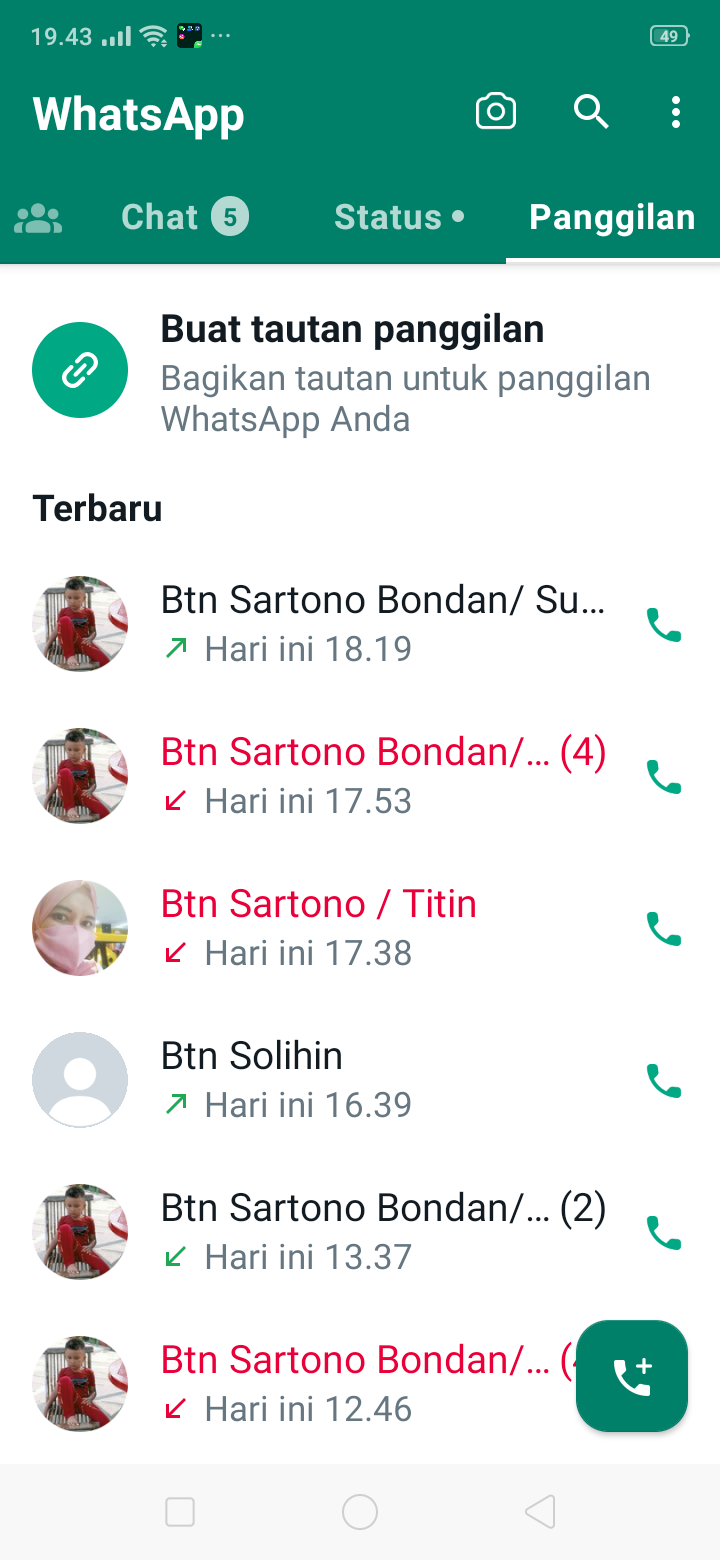Image resolution: width=720 pixels, height=1560 pixels.
Task: Call back the contact from Hari ini 17.53
Action: [664, 777]
